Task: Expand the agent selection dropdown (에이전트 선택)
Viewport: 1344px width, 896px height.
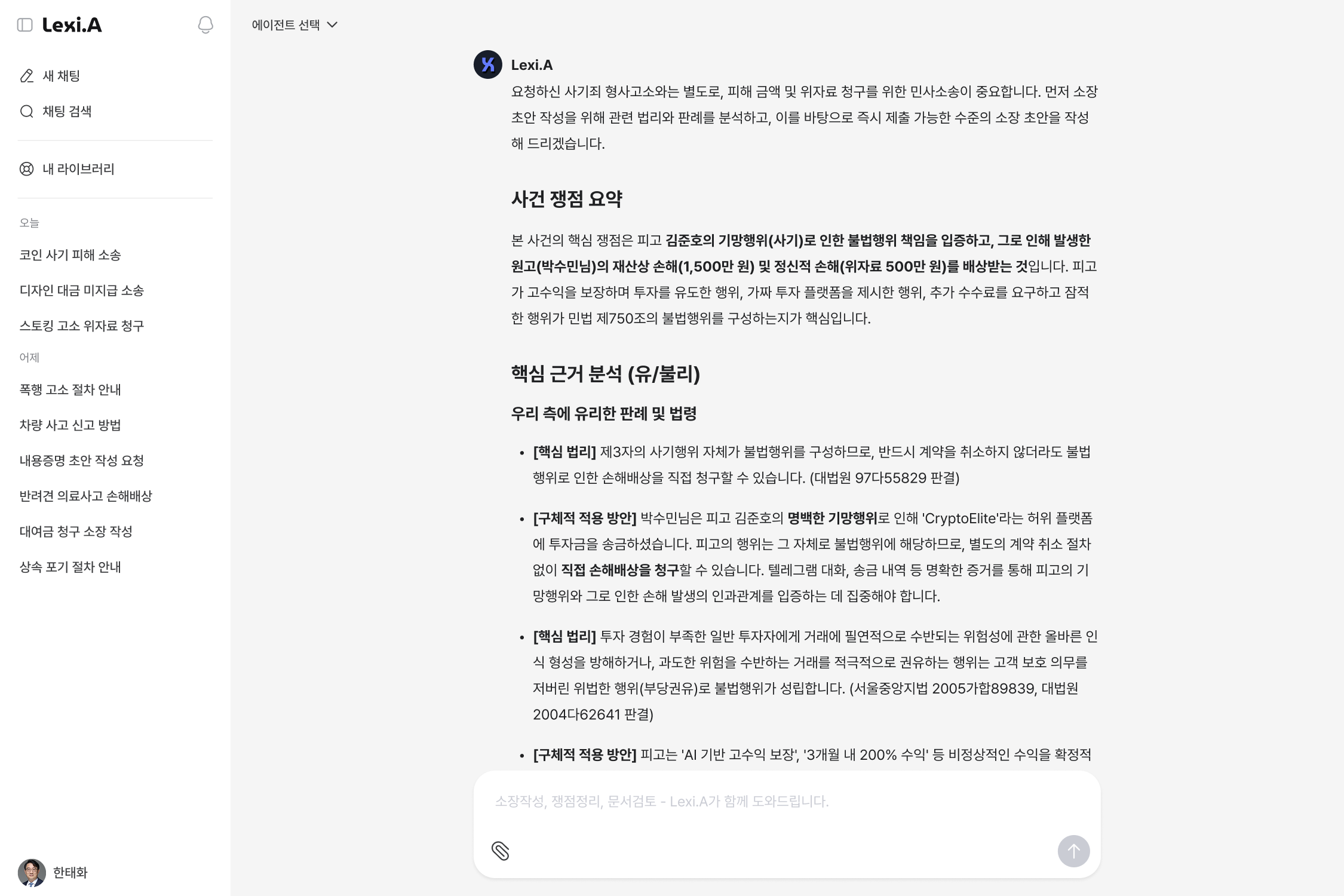Action: click(x=295, y=25)
